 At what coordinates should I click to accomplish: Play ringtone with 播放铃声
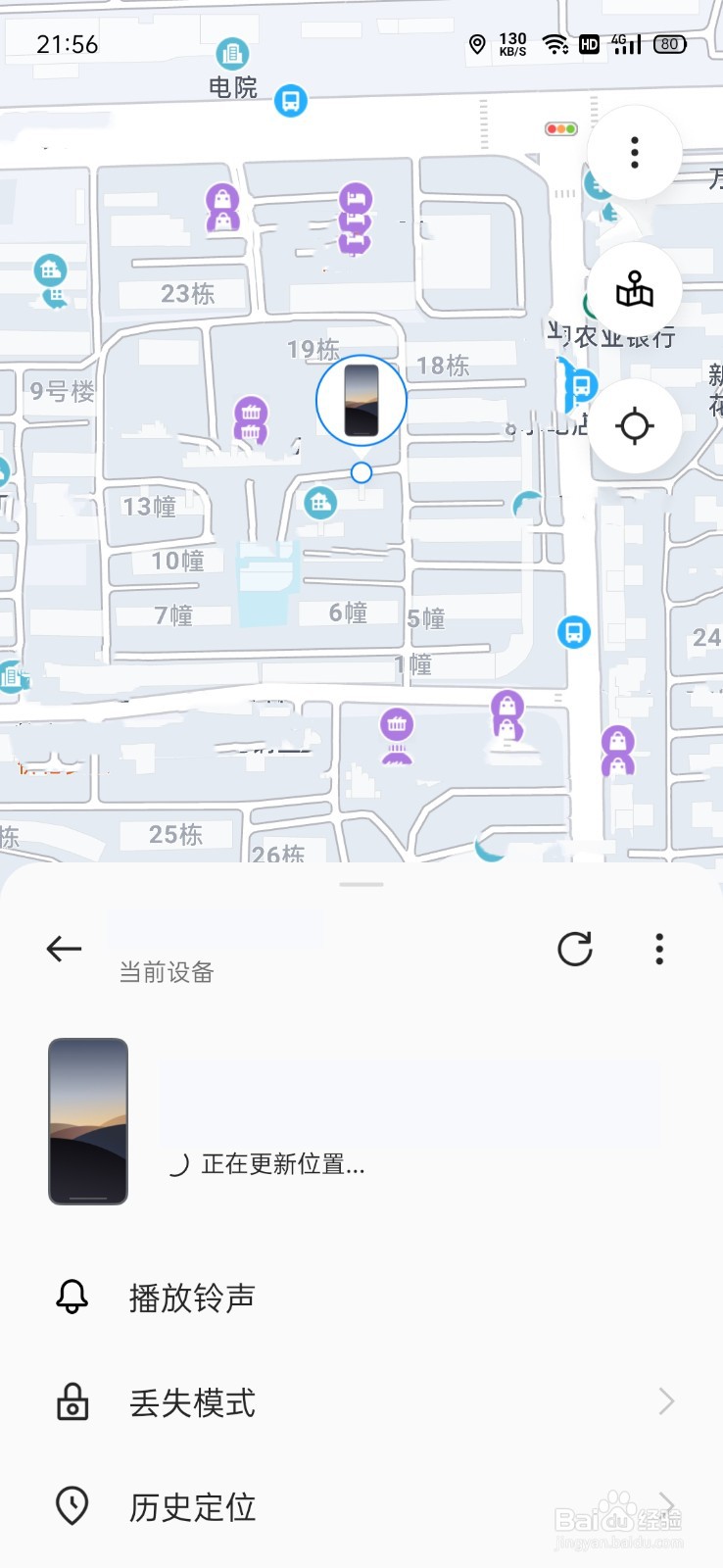coord(192,1298)
